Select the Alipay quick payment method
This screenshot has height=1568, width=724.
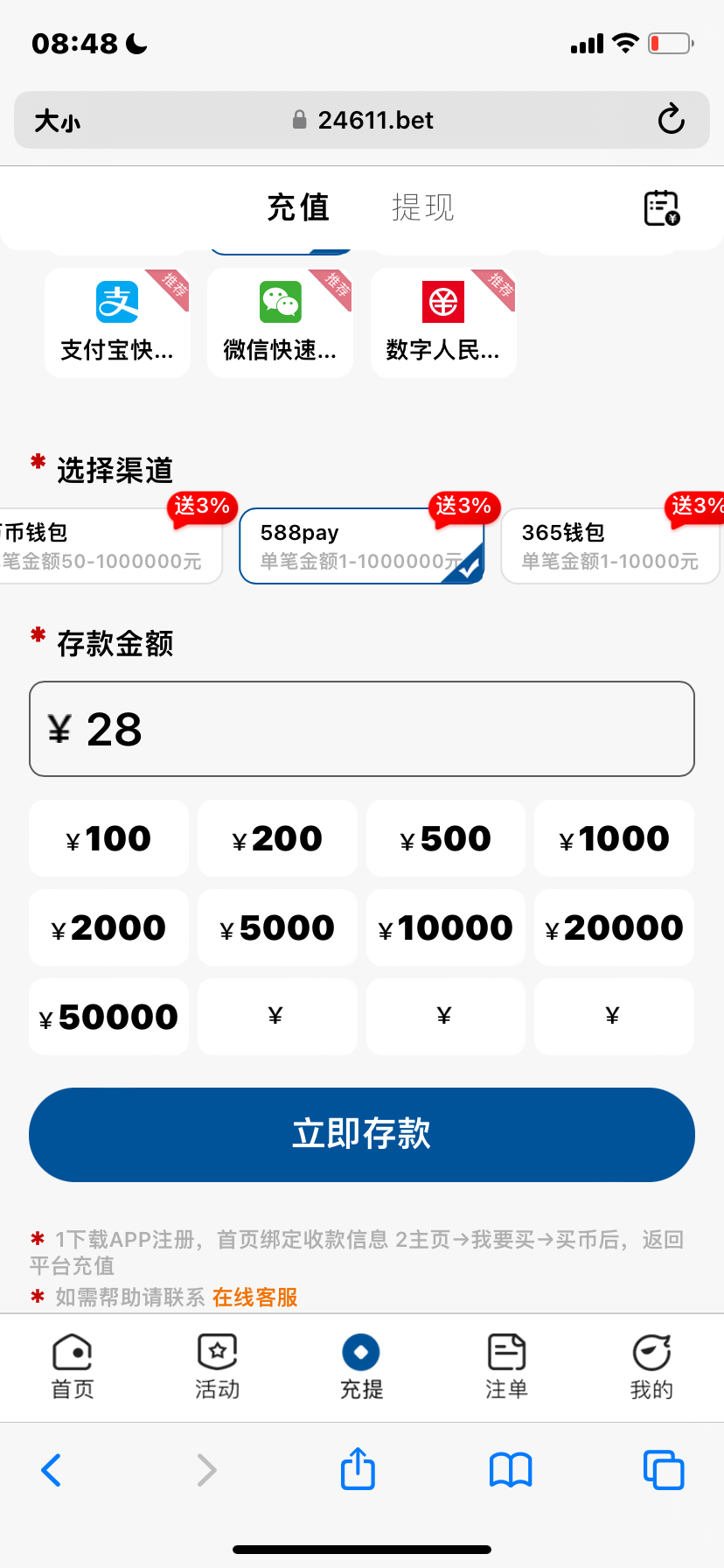coord(117,322)
